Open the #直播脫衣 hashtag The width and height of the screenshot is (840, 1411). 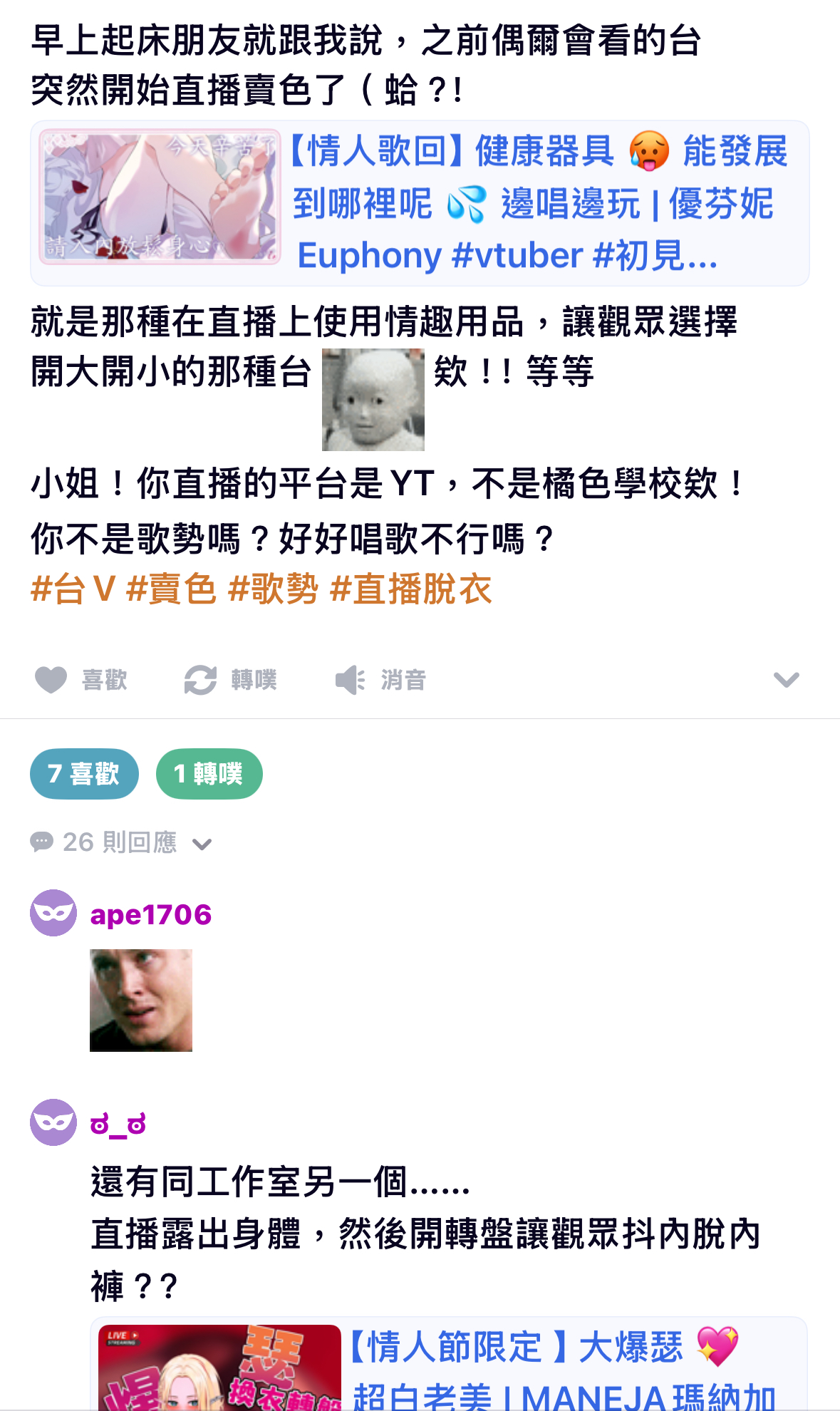coord(410,589)
